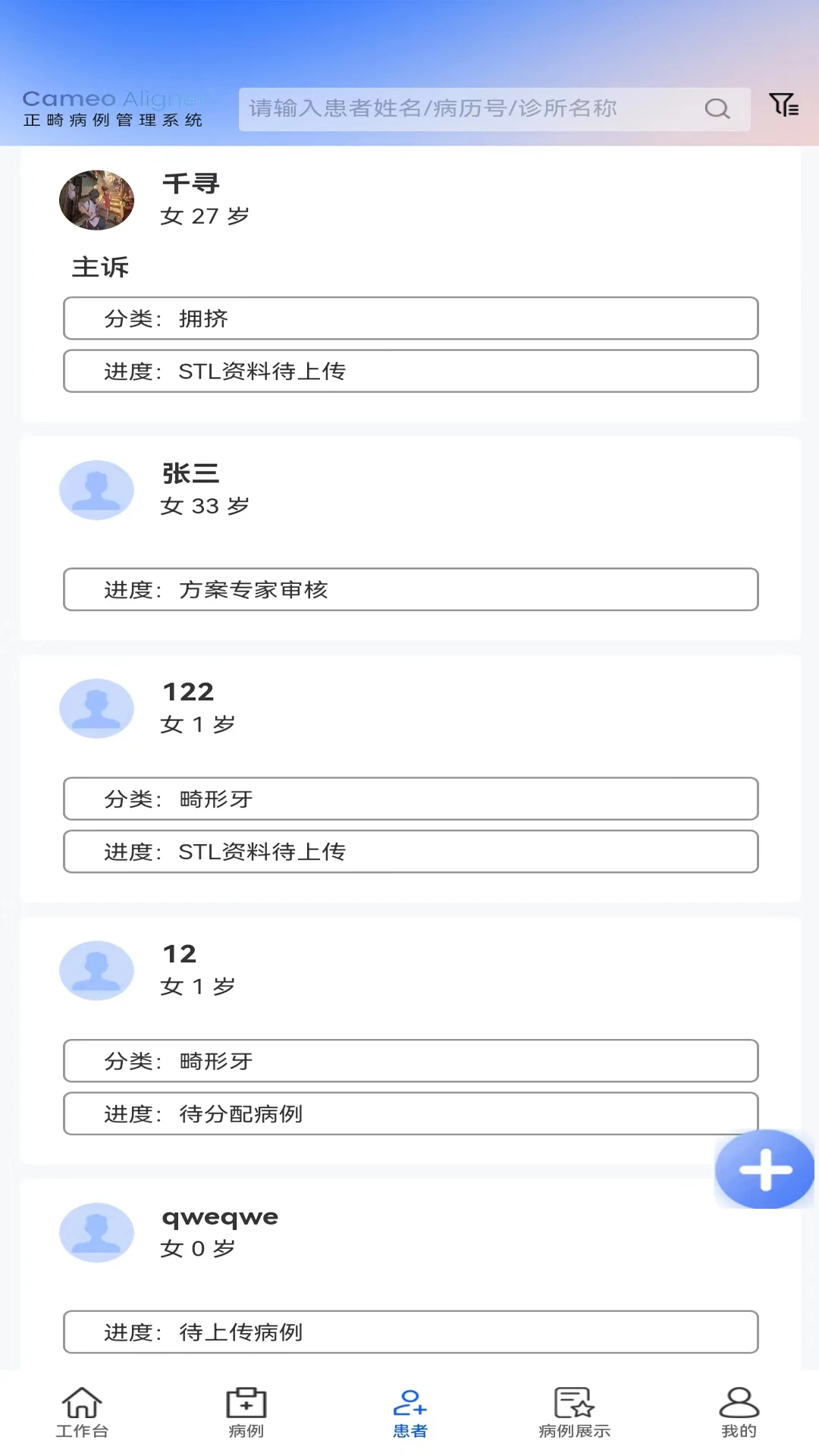View 进度: 待分配病例 for patient 12

(x=409, y=1113)
